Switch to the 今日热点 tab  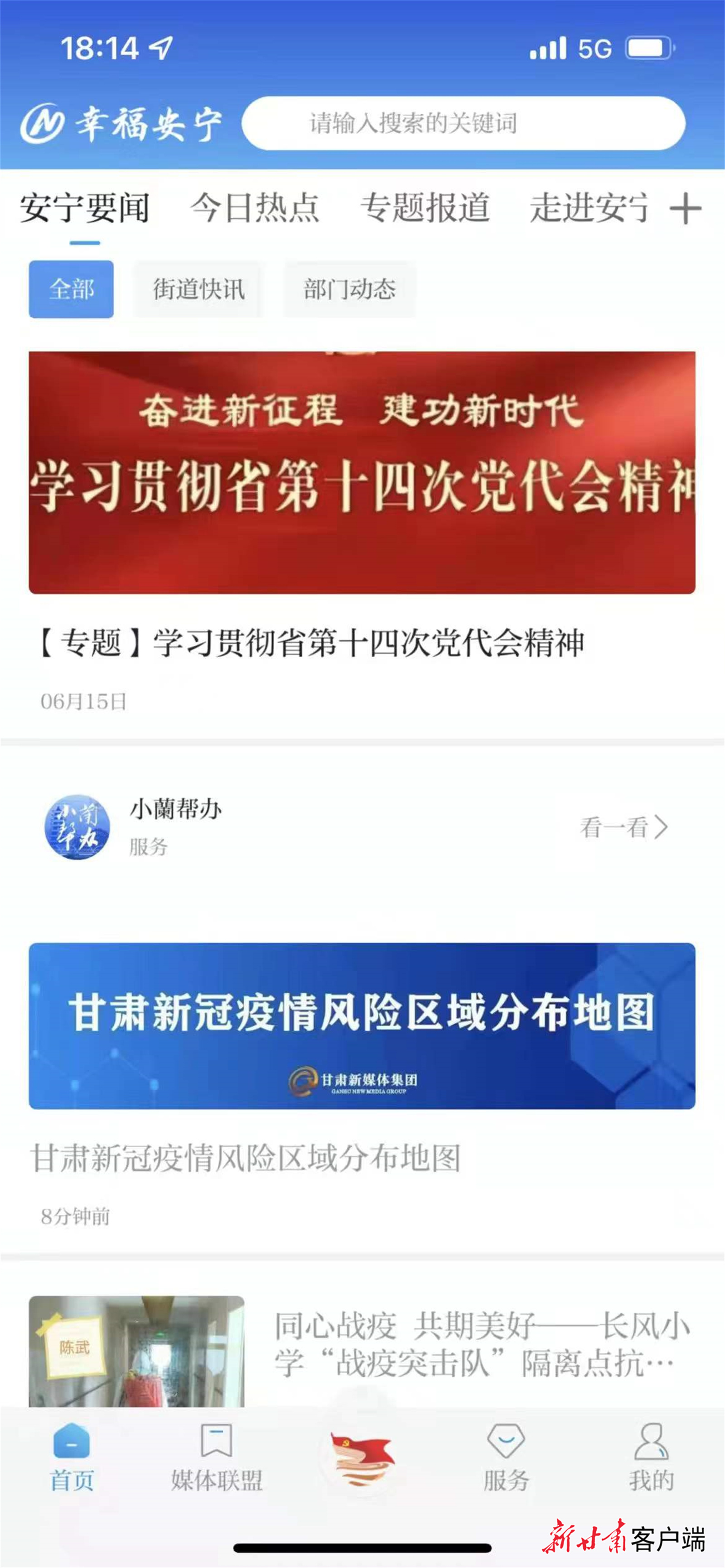pos(255,207)
